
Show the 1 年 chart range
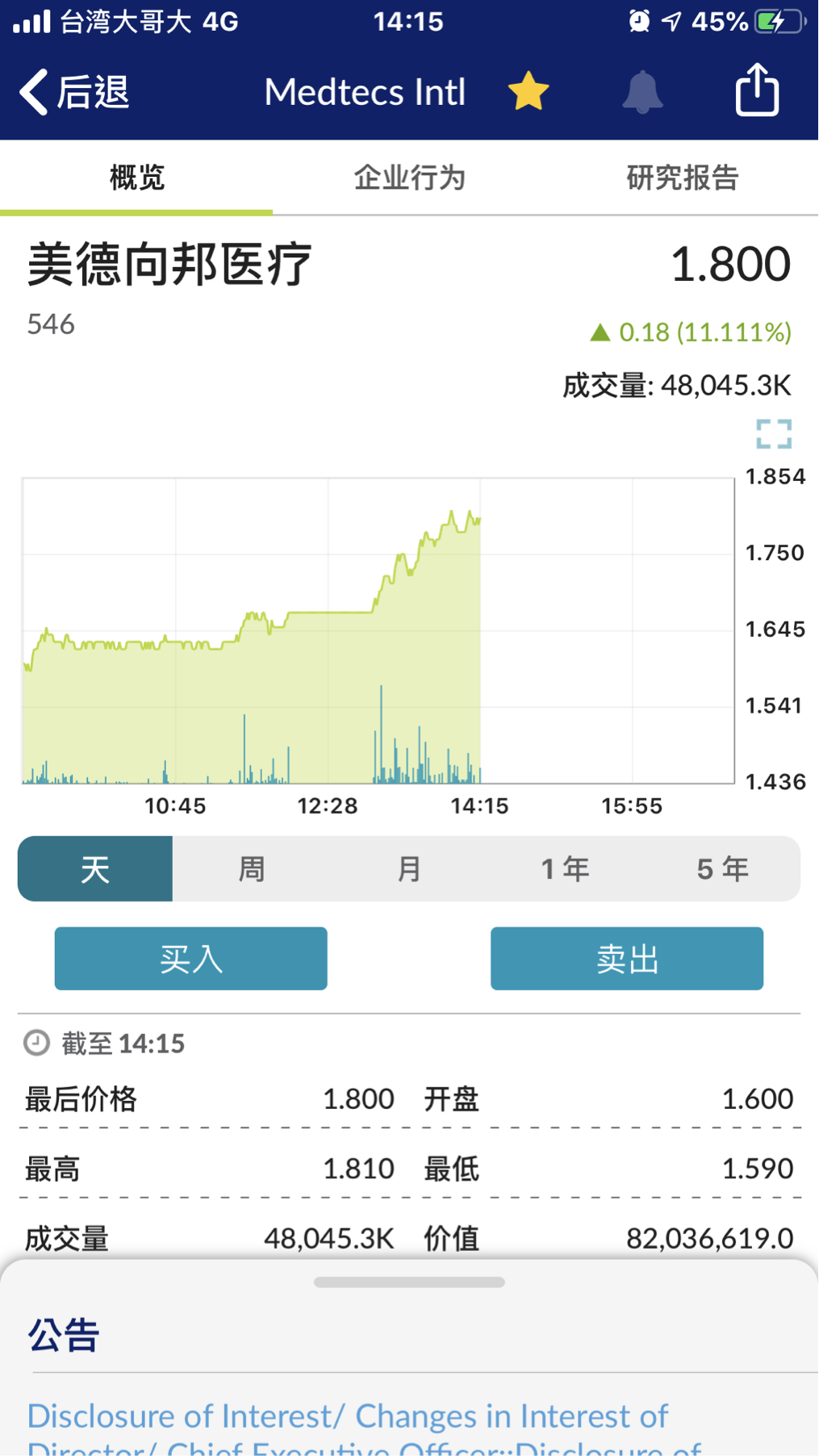566,869
